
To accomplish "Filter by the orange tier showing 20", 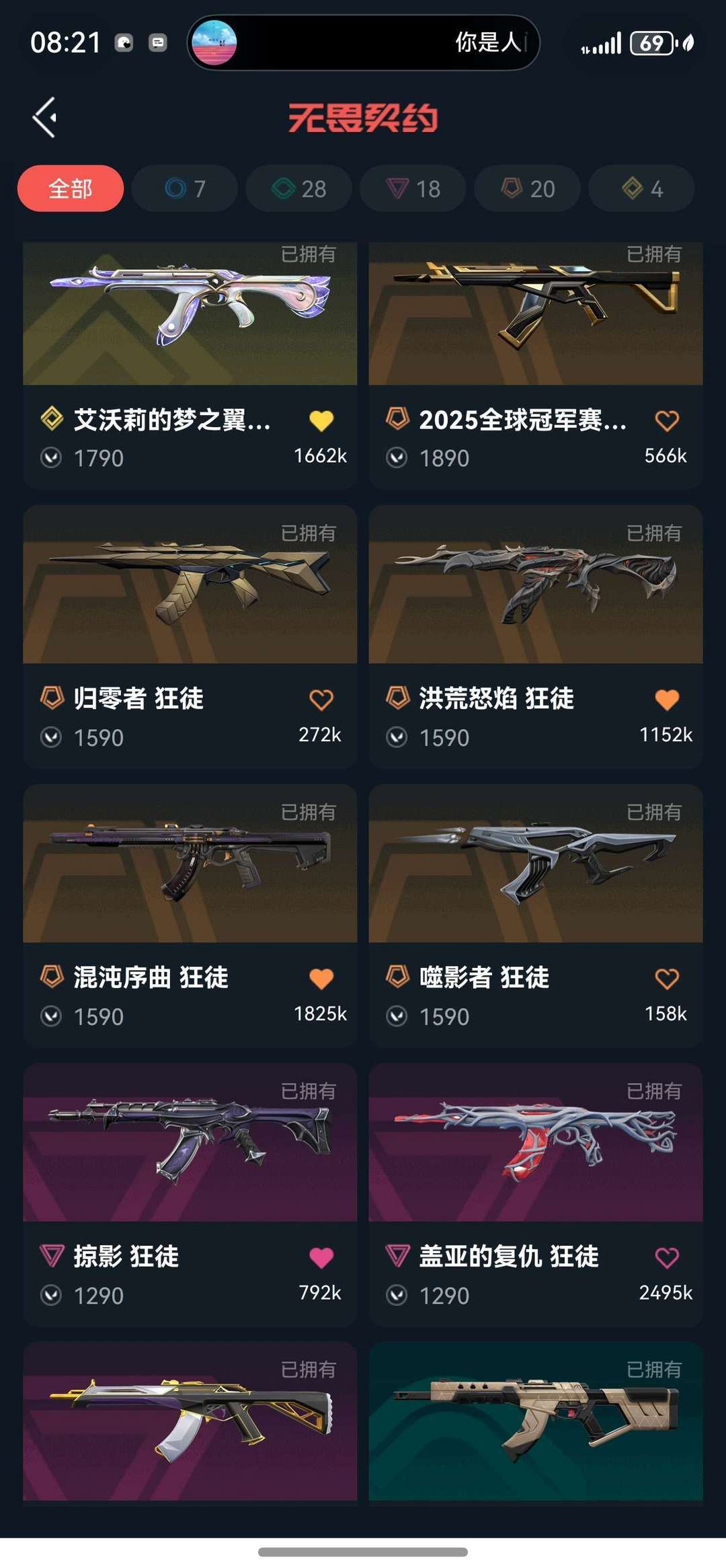I will tap(528, 188).
